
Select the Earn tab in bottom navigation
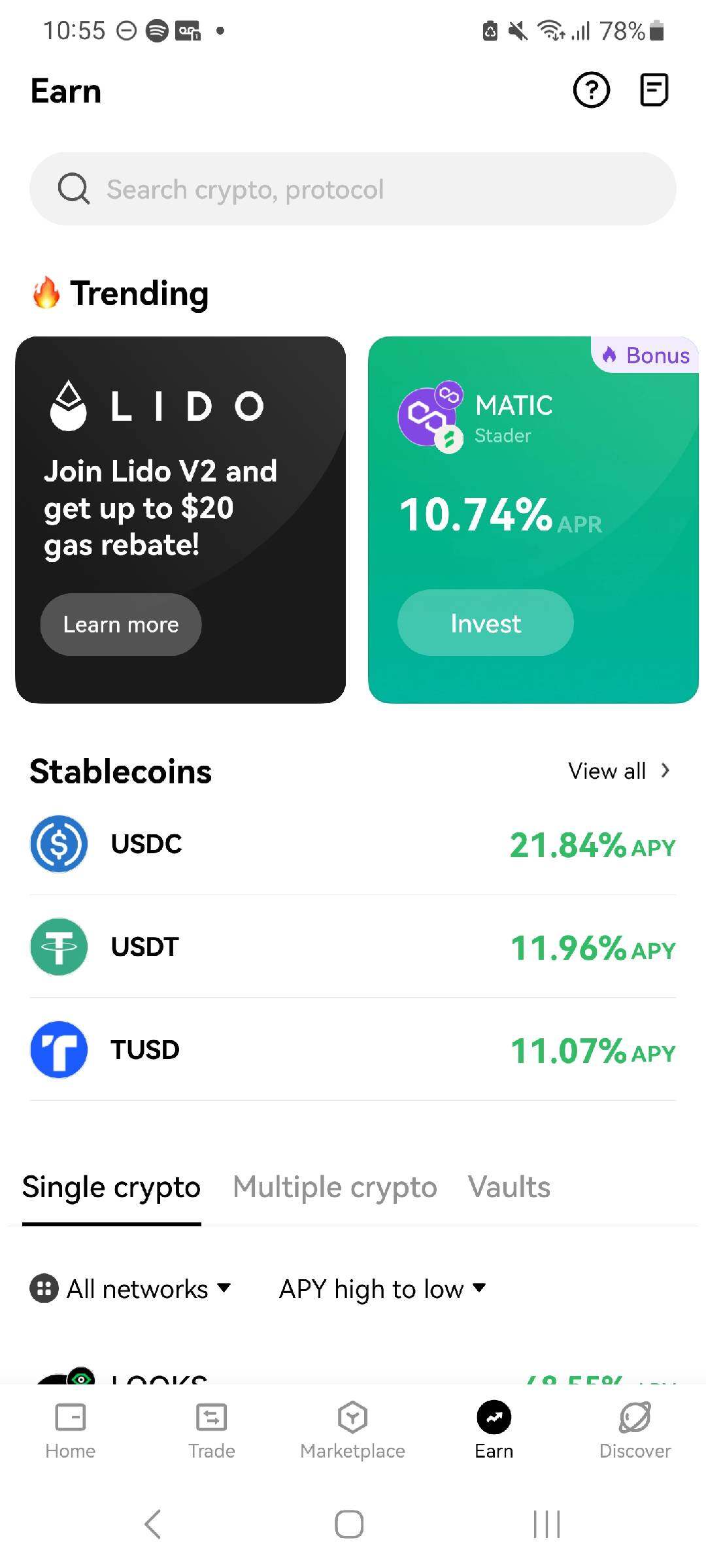(494, 1431)
